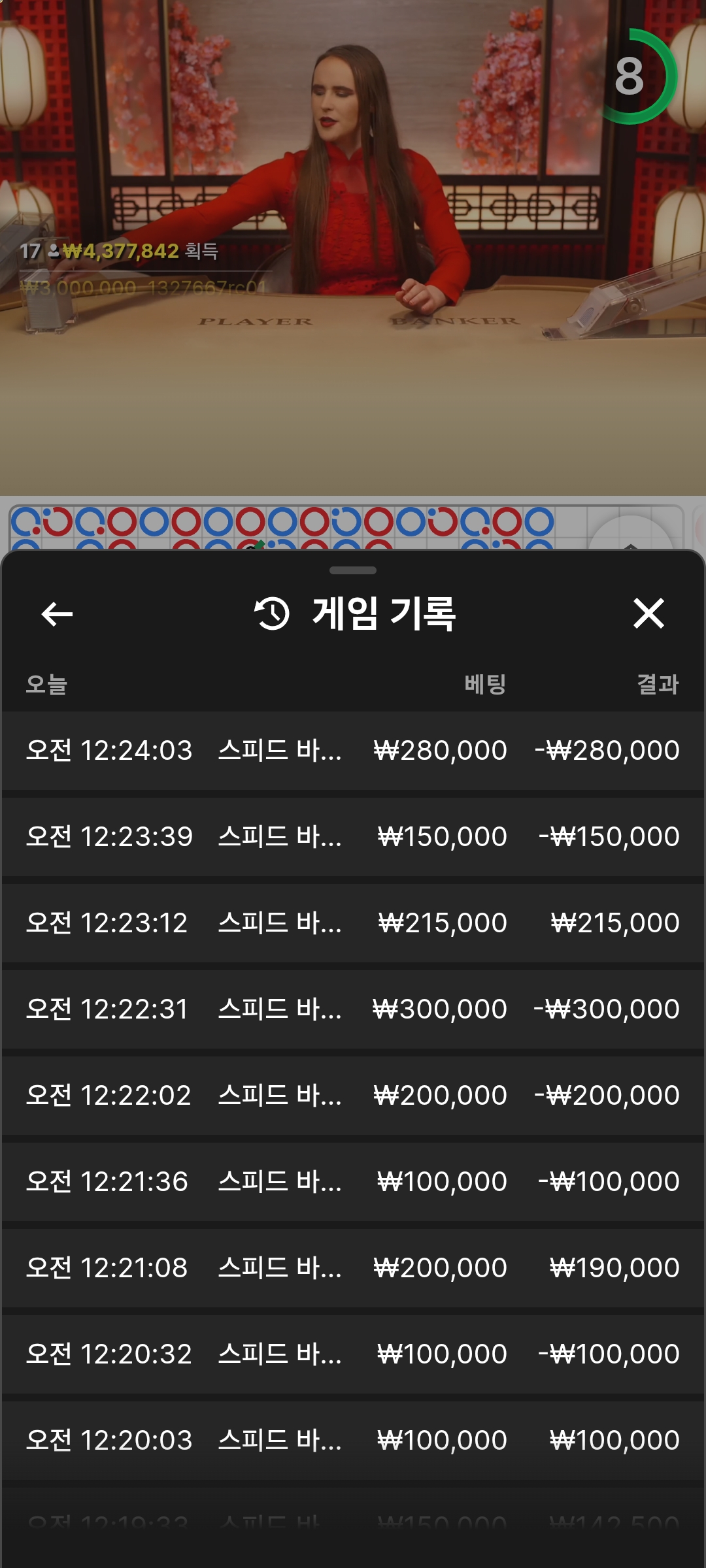Select the 오전 12:22:02 game record
Screen dimensions: 706x1568
tap(353, 1096)
